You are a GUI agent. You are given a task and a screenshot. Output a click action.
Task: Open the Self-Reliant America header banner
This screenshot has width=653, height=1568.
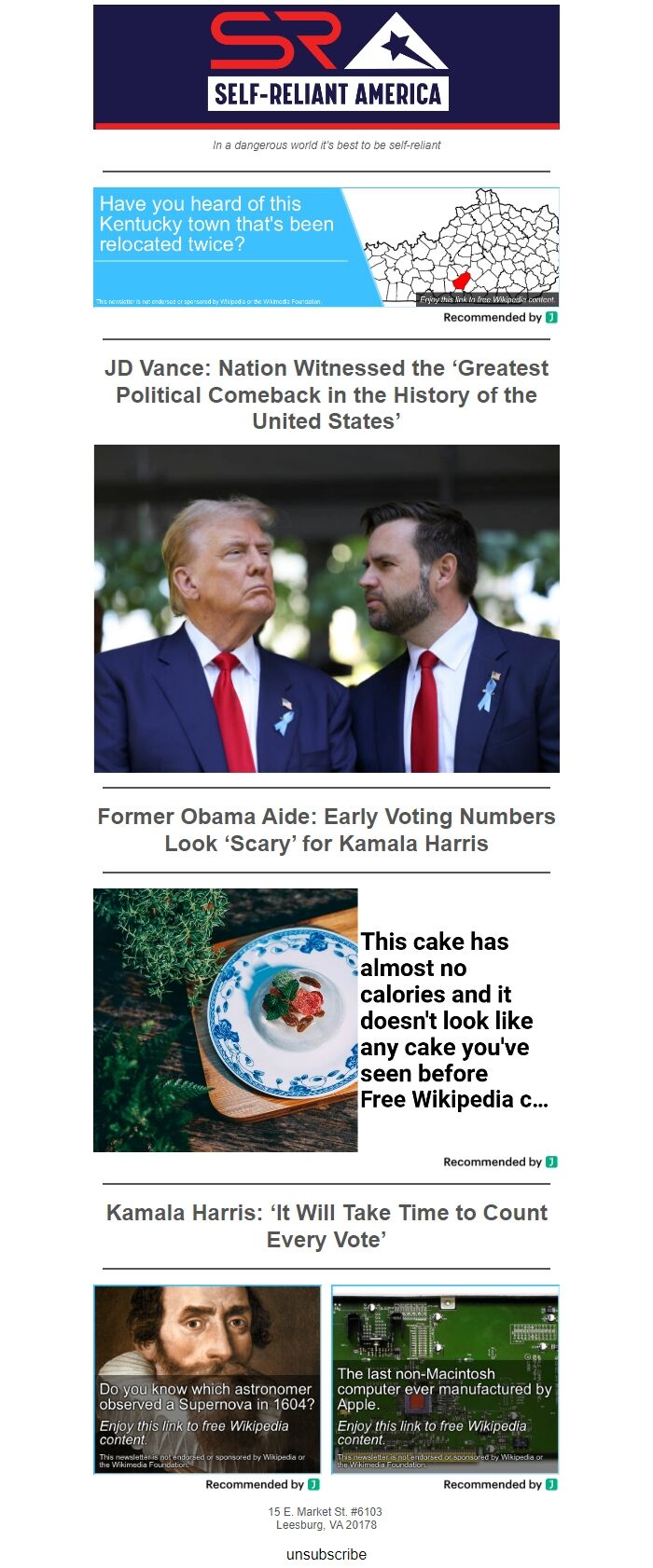tap(326, 67)
